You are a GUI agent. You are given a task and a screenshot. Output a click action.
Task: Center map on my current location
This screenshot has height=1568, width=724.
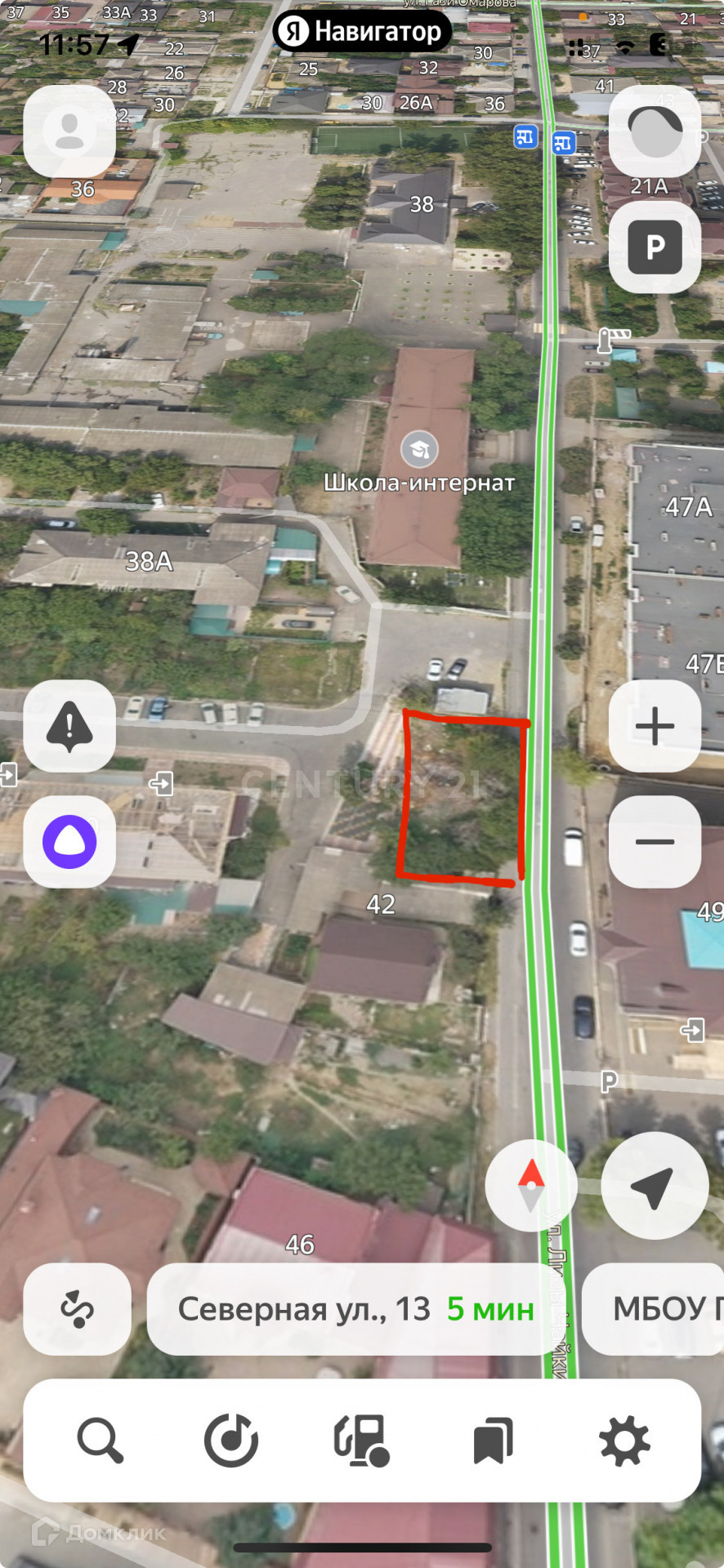coord(655,1186)
